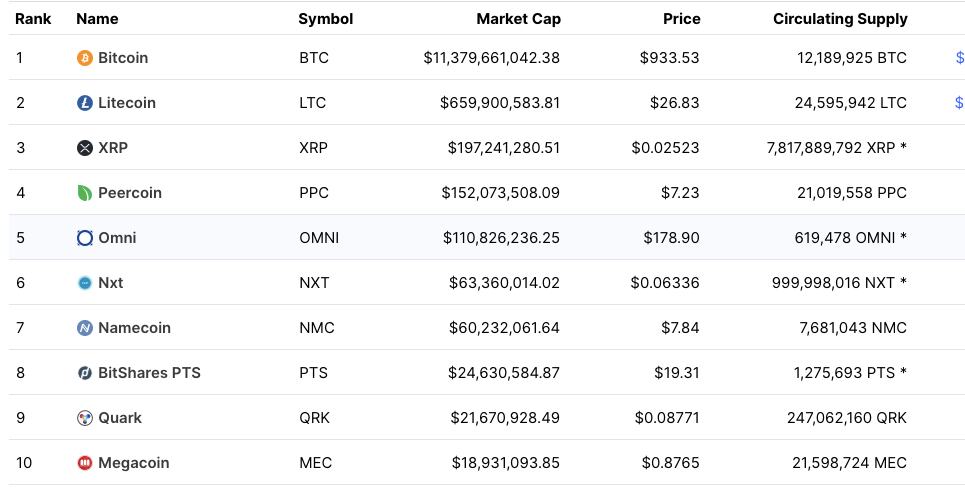View details for XRP
Image resolution: width=965 pixels, height=491 pixels.
tap(113, 148)
